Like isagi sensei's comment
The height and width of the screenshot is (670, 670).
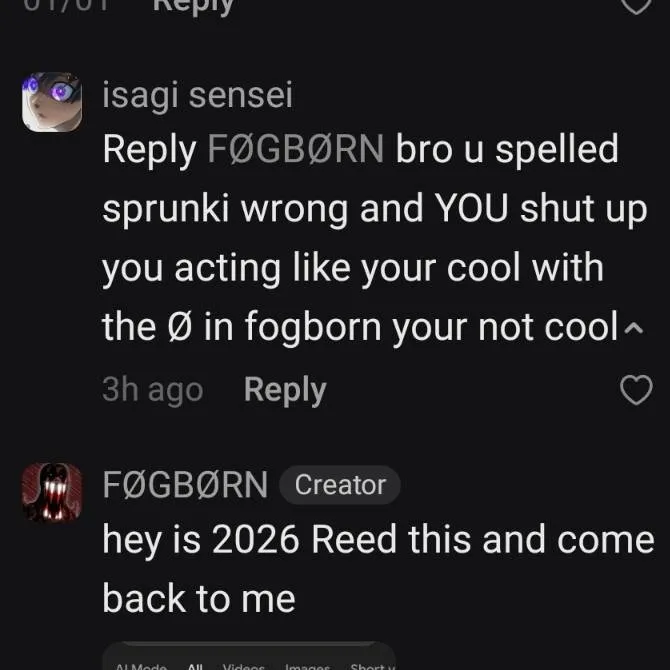[x=636, y=390]
